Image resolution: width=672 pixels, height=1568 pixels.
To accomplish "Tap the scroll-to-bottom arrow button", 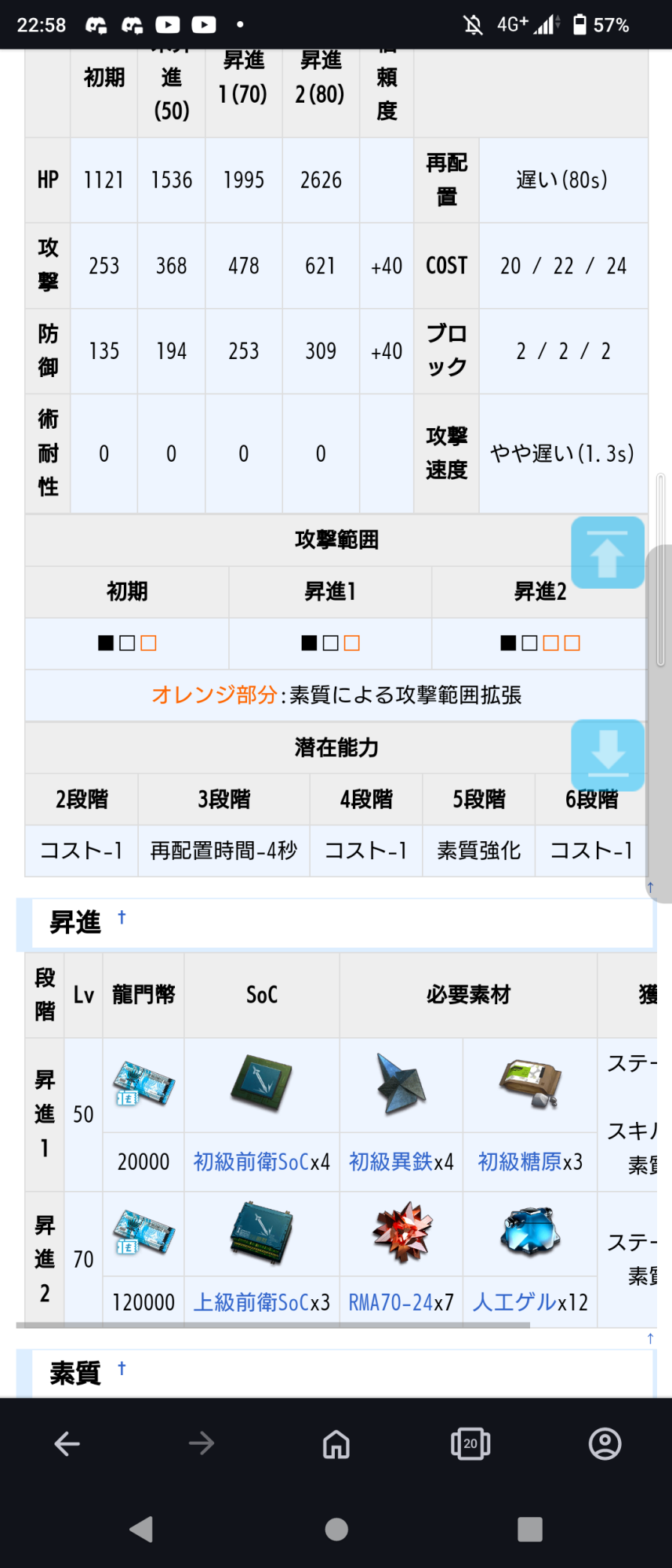I will (608, 755).
